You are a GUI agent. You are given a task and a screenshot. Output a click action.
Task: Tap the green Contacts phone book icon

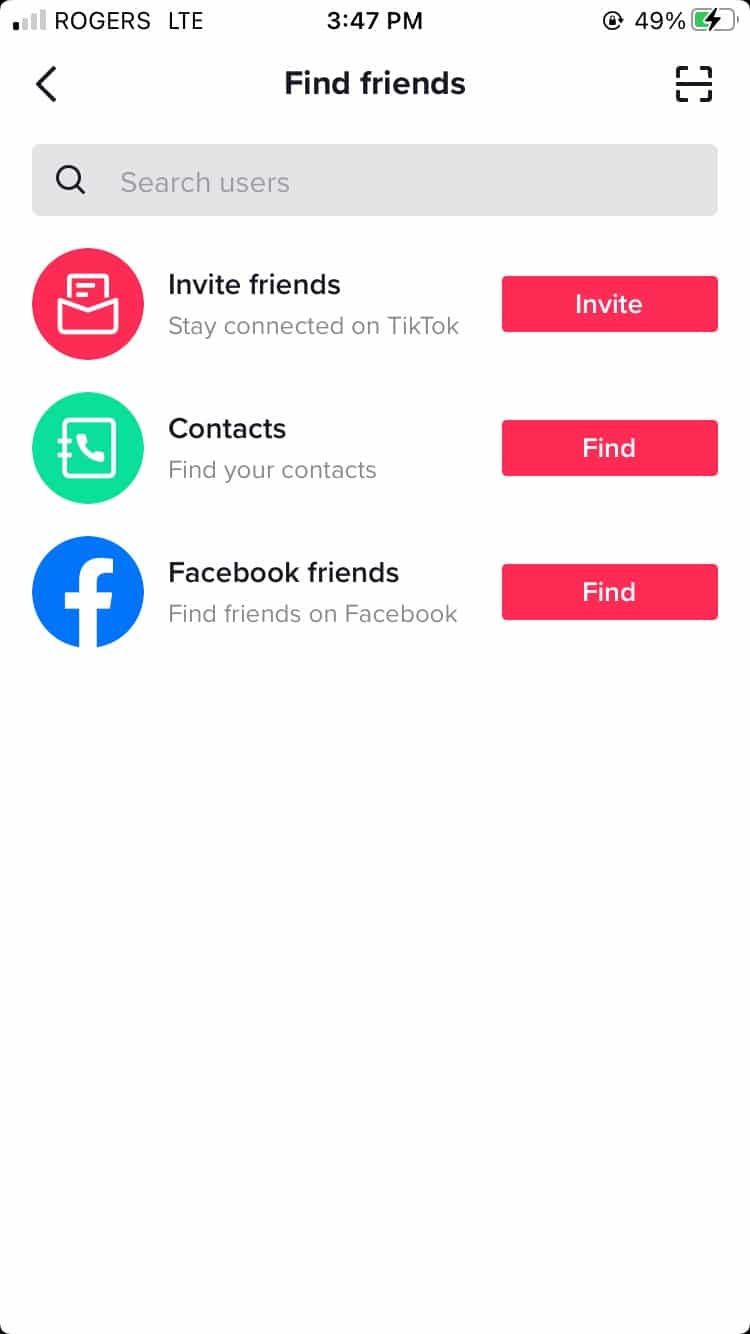point(88,448)
